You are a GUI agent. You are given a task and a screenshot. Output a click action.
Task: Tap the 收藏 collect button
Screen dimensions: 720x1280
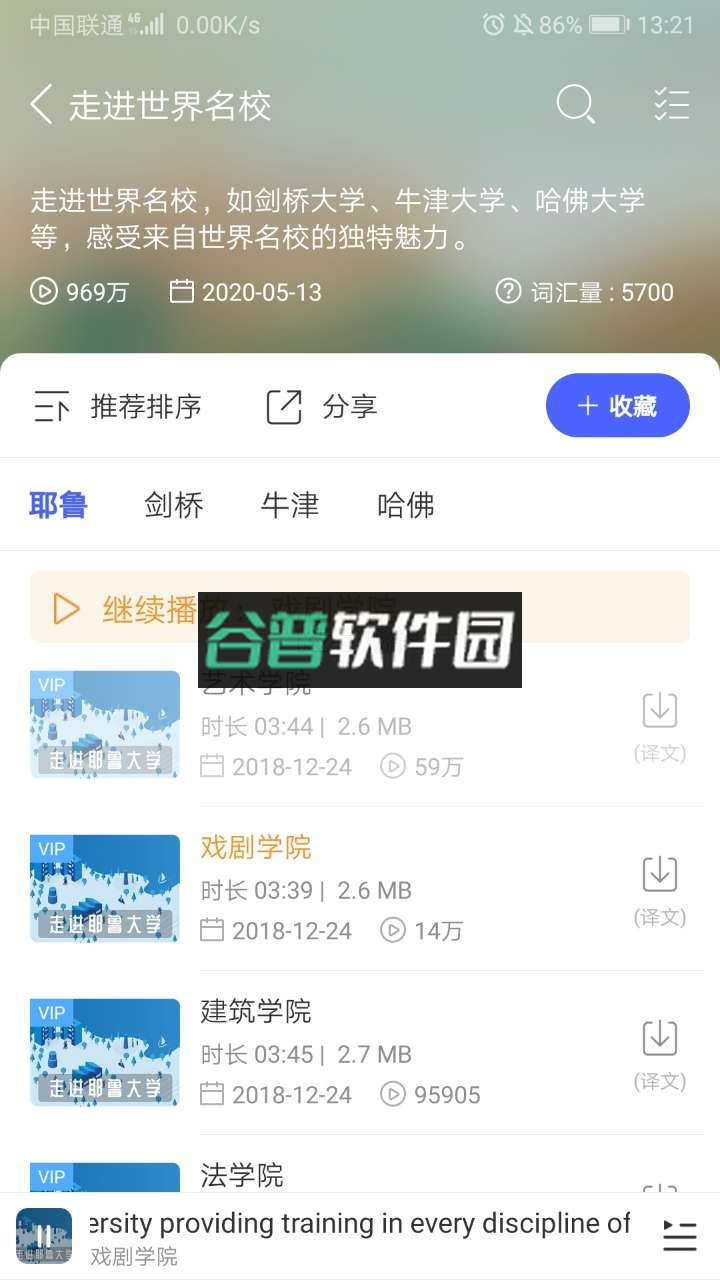(x=617, y=406)
